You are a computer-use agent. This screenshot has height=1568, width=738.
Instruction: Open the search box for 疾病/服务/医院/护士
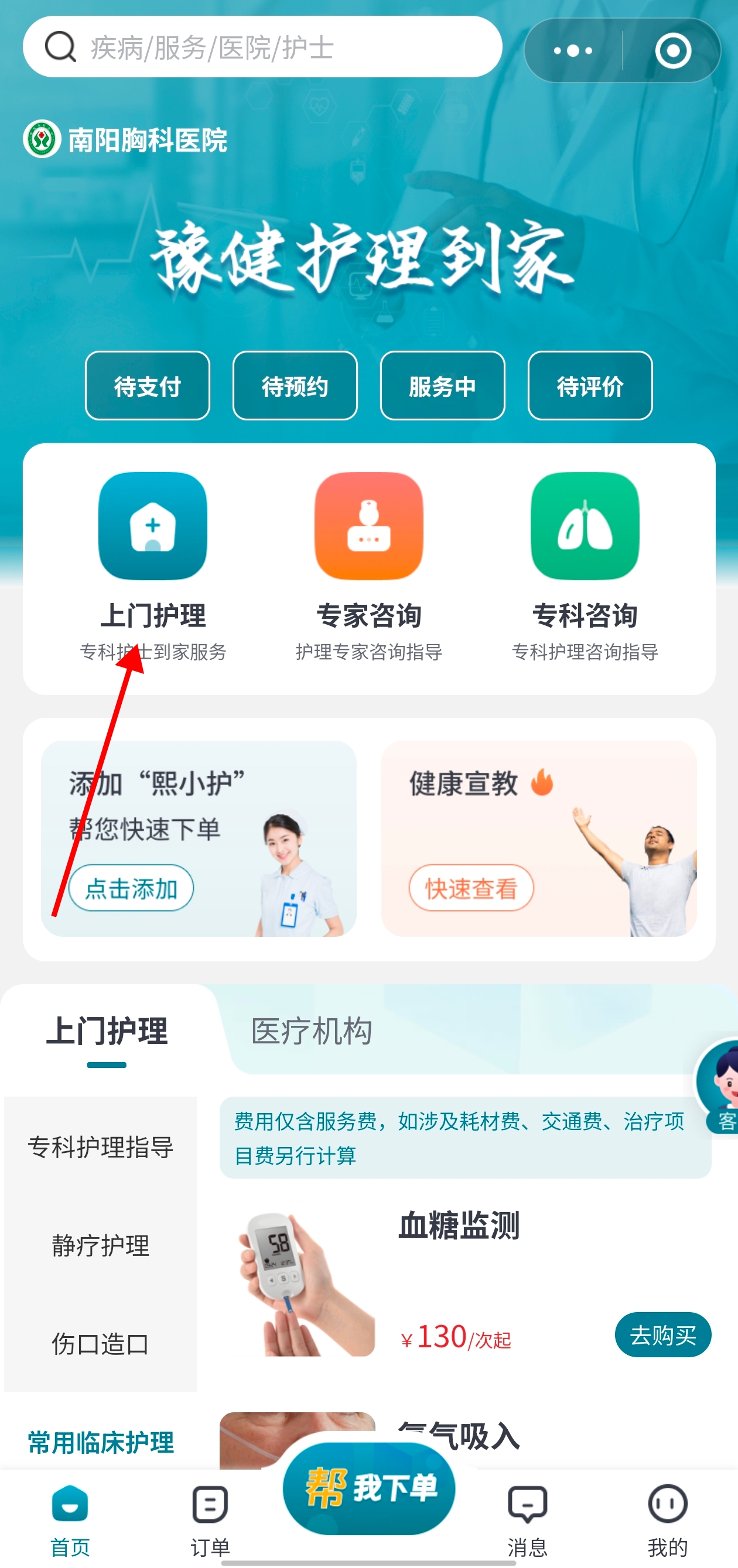pos(262,47)
